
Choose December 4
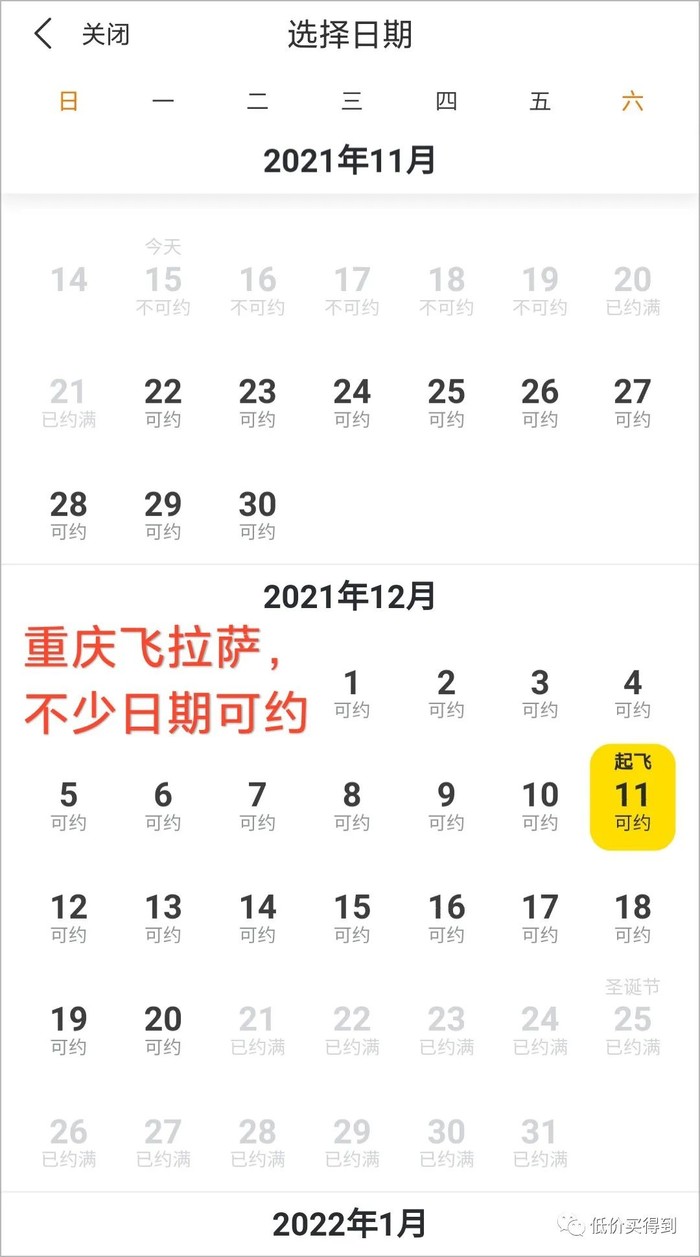point(632,693)
